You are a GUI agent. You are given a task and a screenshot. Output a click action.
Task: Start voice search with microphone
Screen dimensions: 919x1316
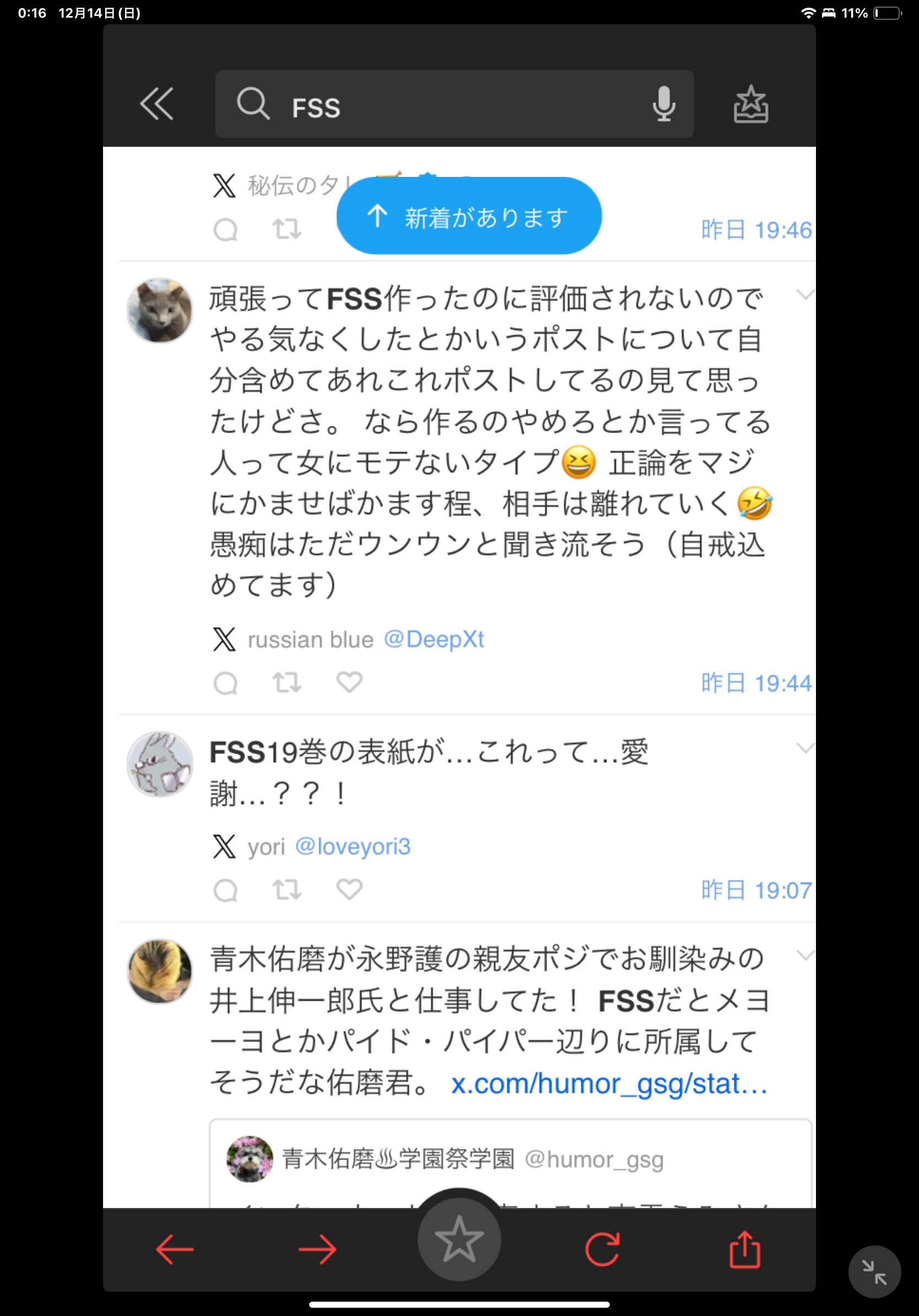(x=663, y=104)
